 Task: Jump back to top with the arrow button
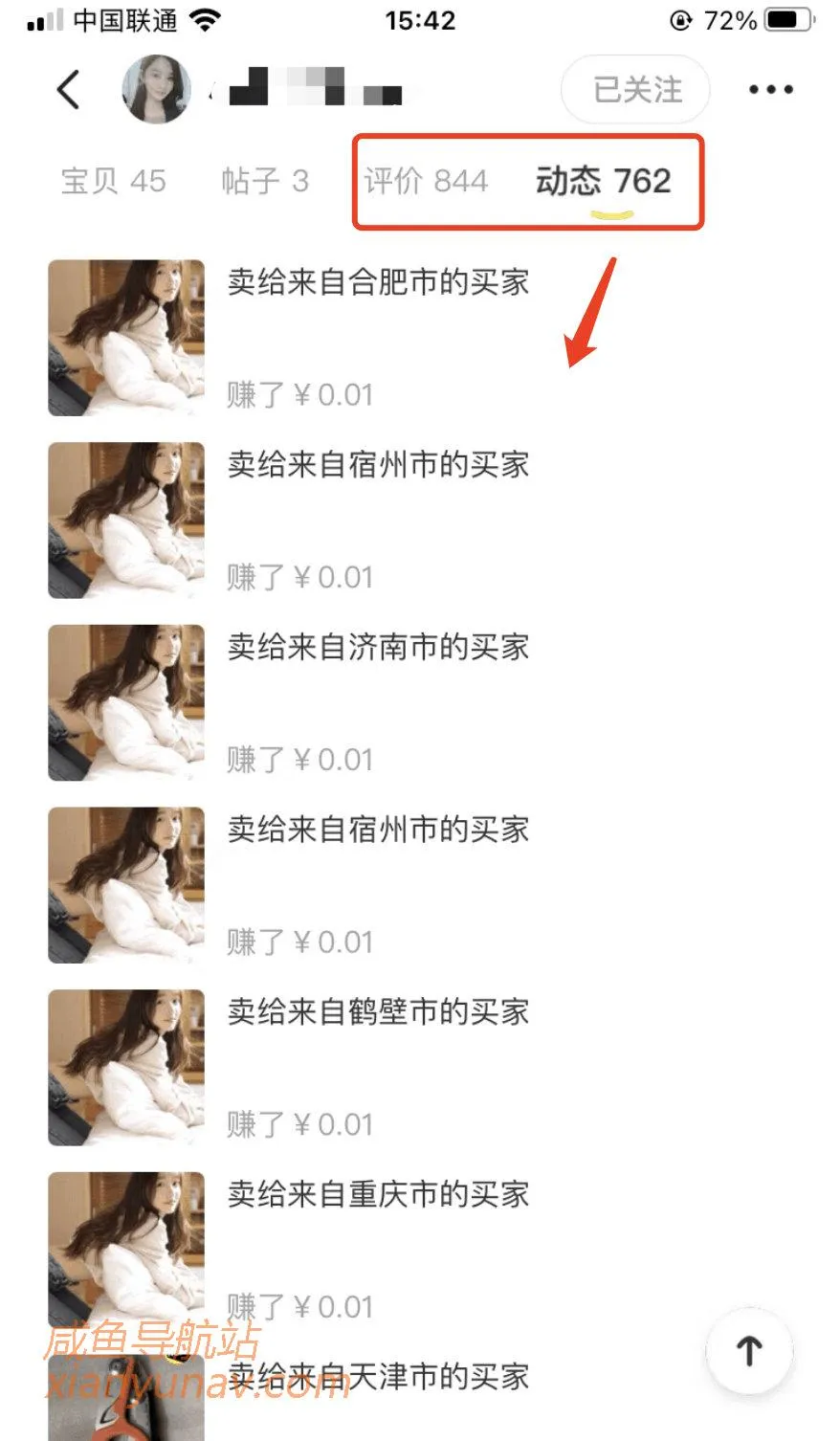(749, 1351)
